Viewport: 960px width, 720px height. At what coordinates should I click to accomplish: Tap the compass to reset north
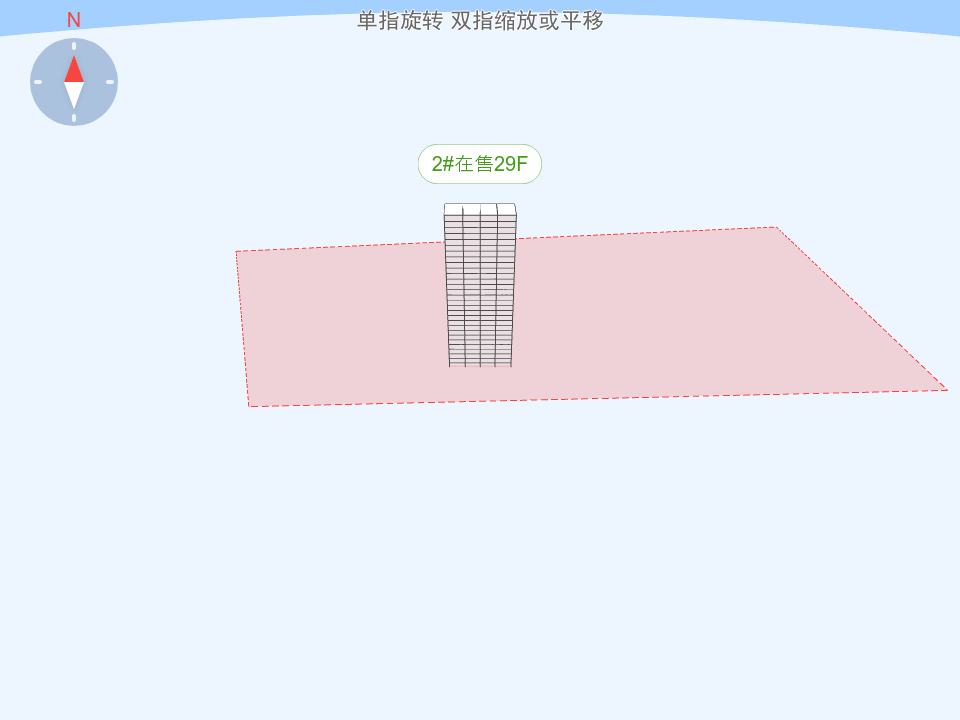click(74, 82)
